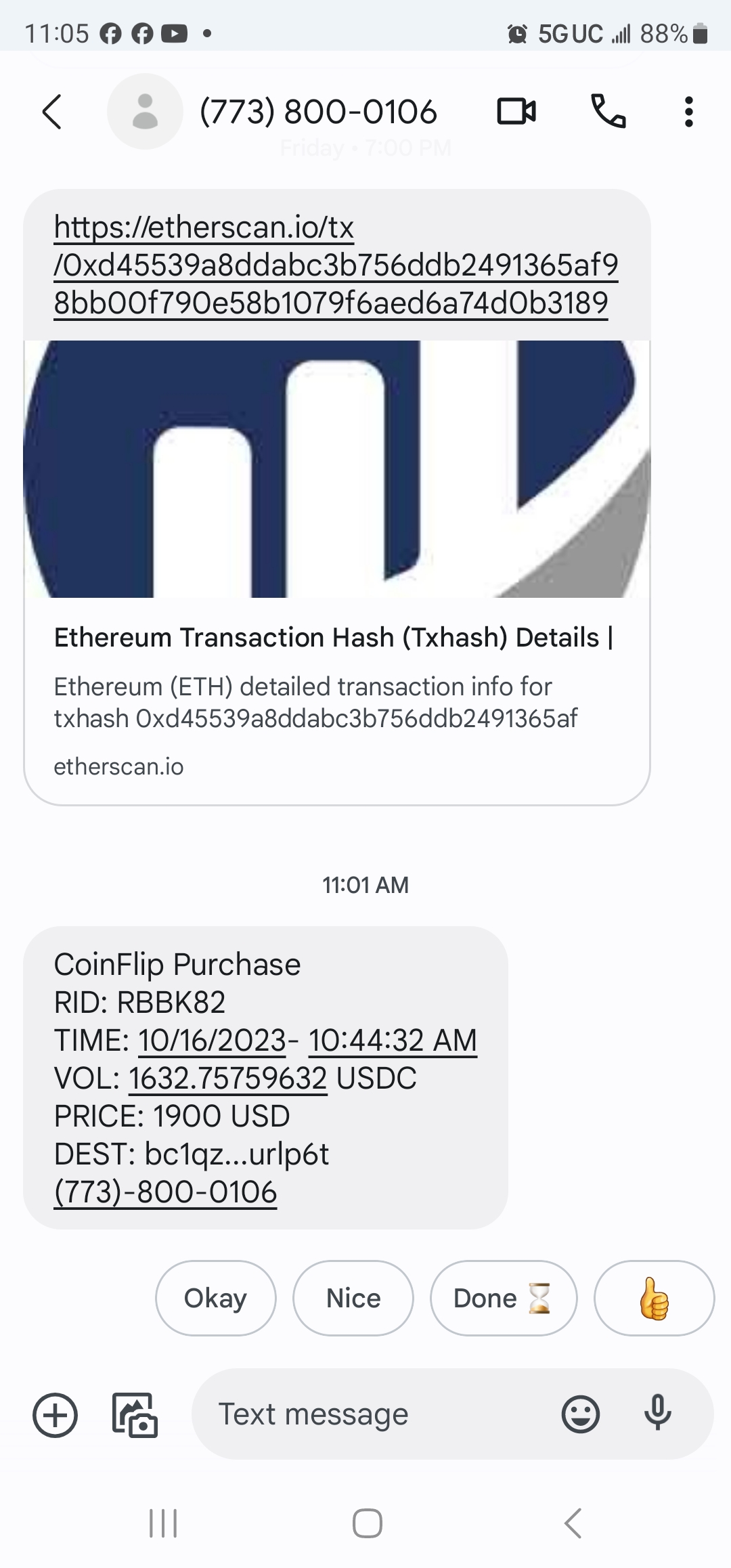Tap the system home button
Image resolution: width=731 pixels, height=1568 pixels.
click(x=367, y=1524)
